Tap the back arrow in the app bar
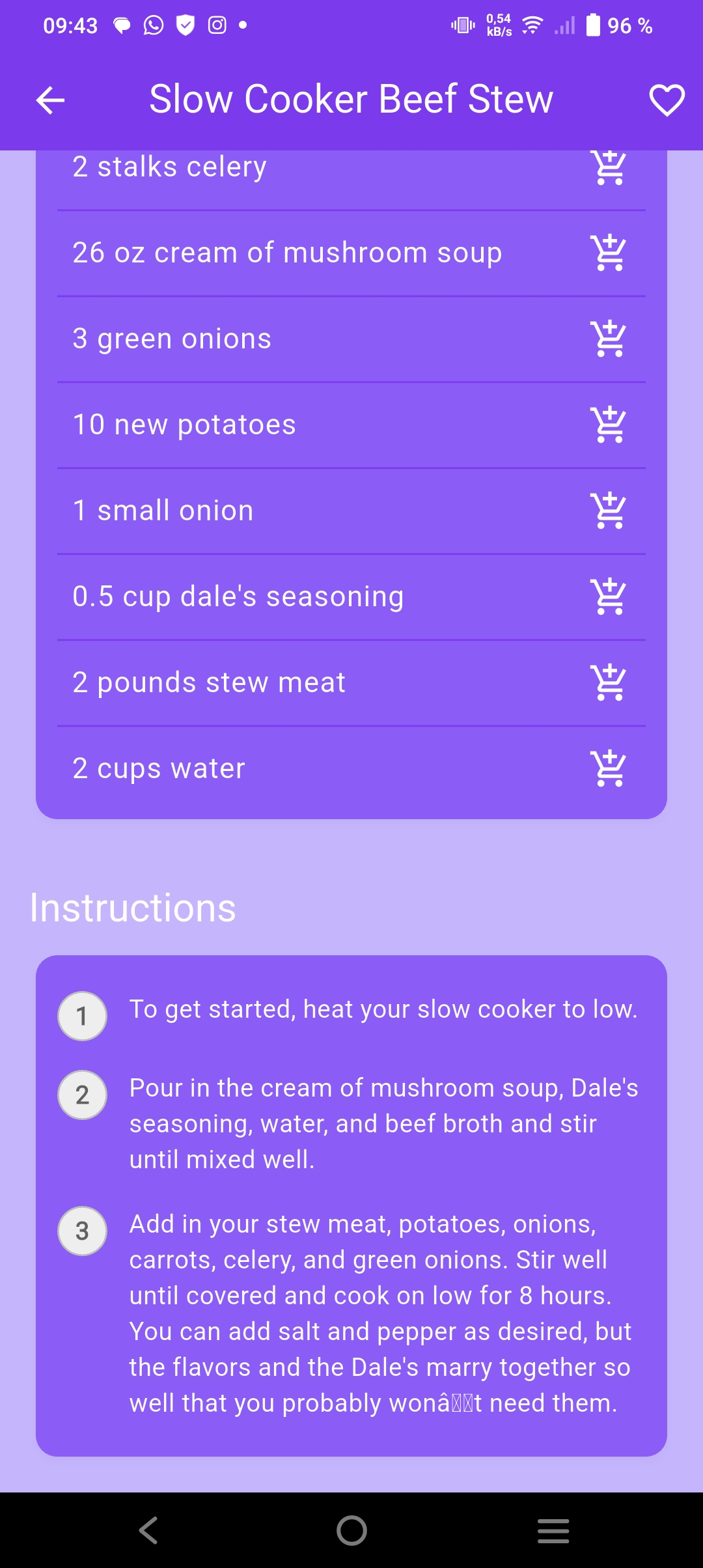Image resolution: width=703 pixels, height=1568 pixels. pos(49,99)
